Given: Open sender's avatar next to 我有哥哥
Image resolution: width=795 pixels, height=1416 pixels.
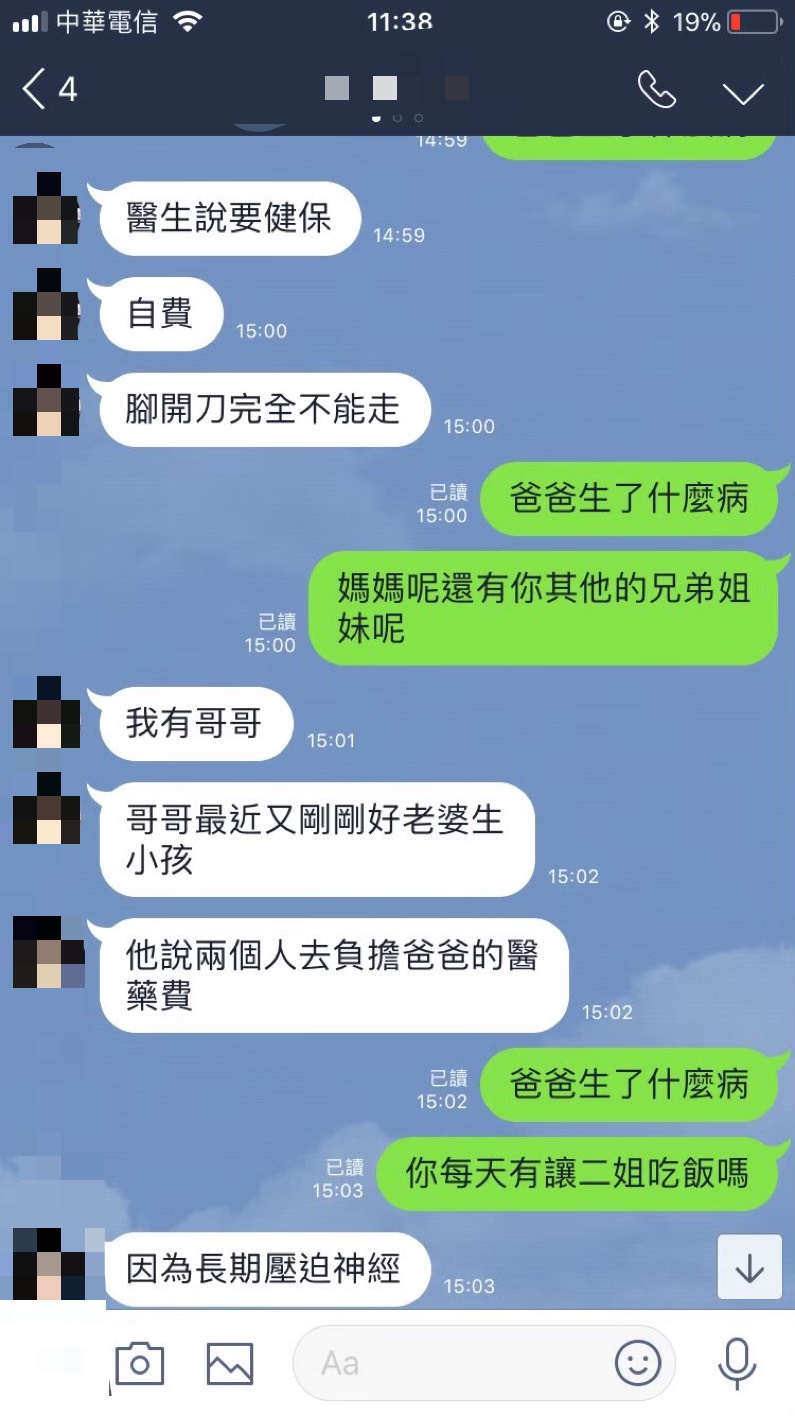Looking at the screenshot, I should [x=46, y=712].
